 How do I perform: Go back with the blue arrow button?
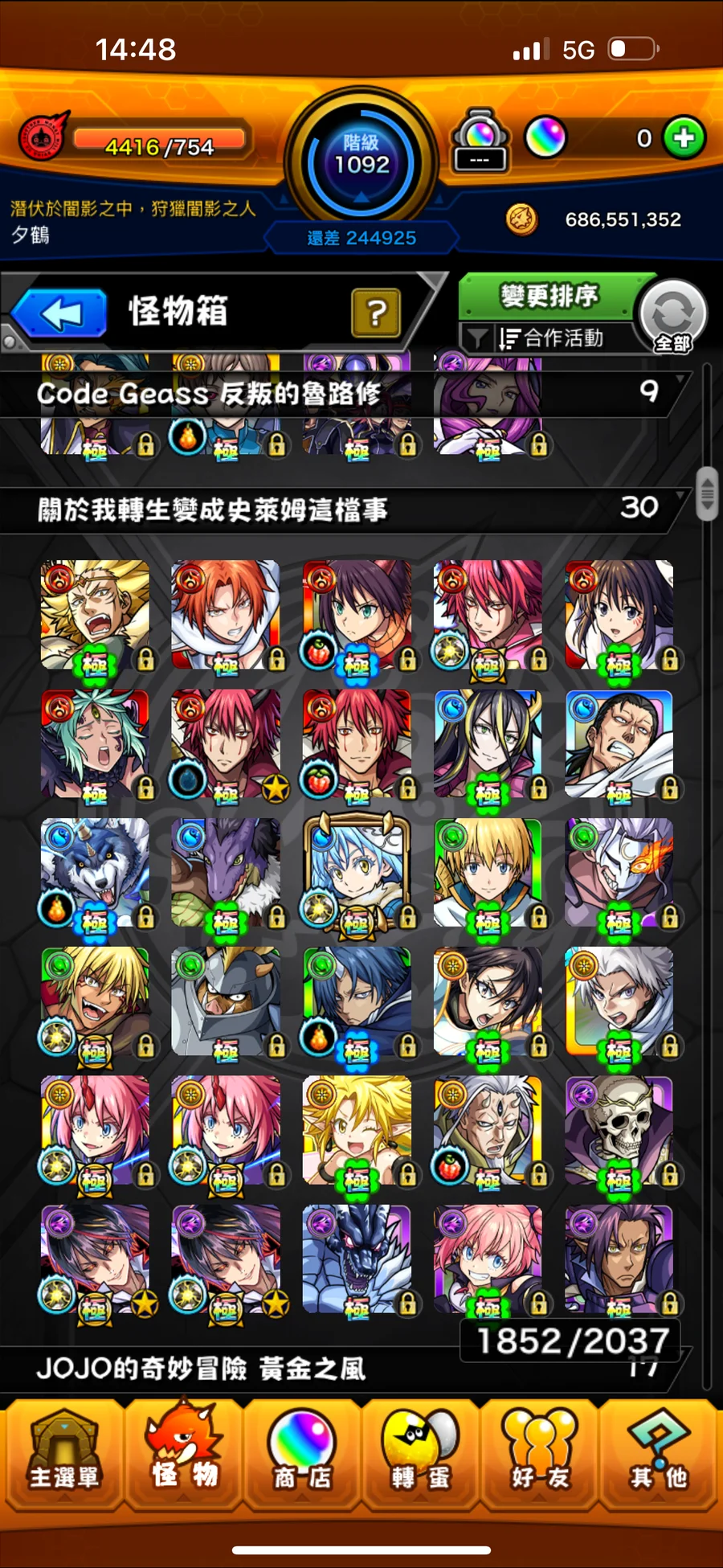click(59, 313)
